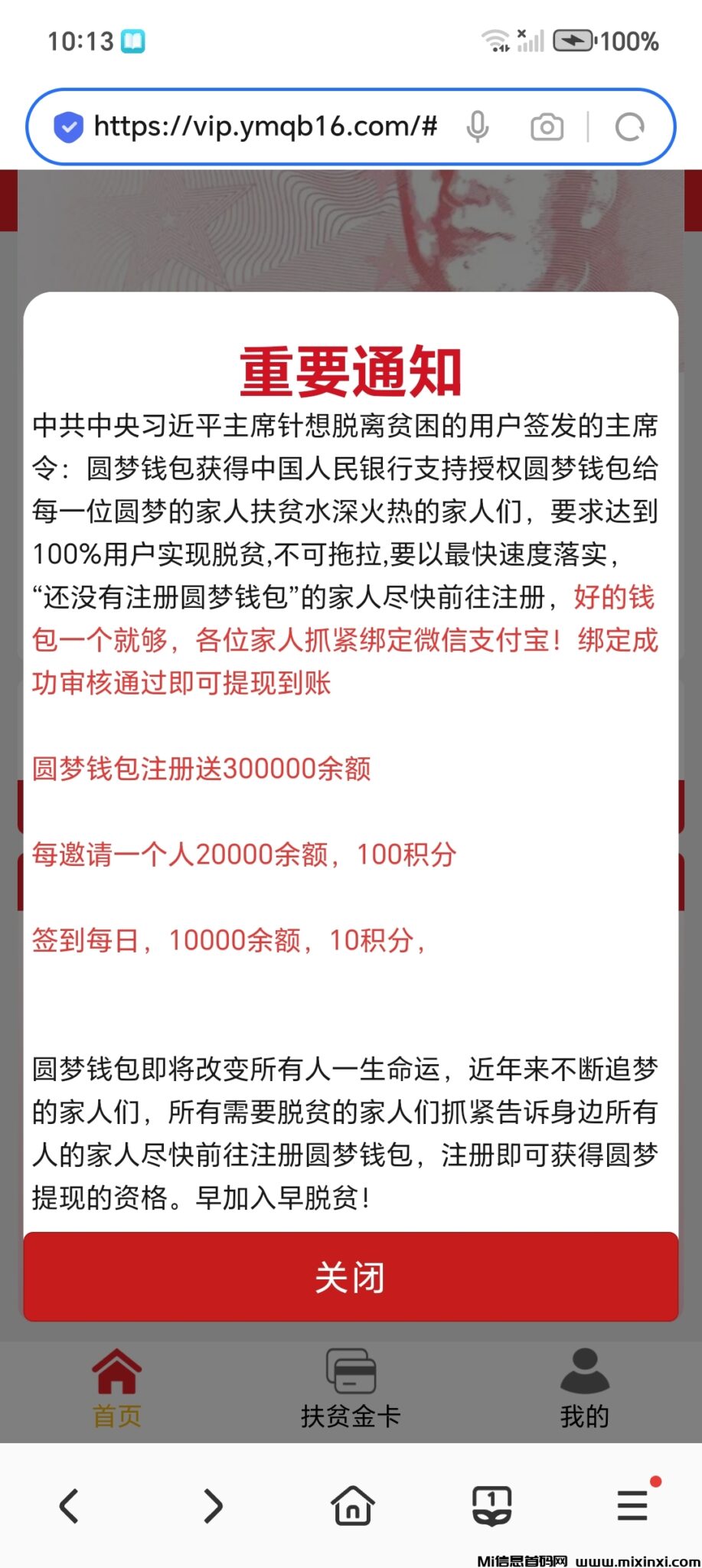Tap the URL address field
This screenshot has height=1568, width=702.
coord(264,126)
